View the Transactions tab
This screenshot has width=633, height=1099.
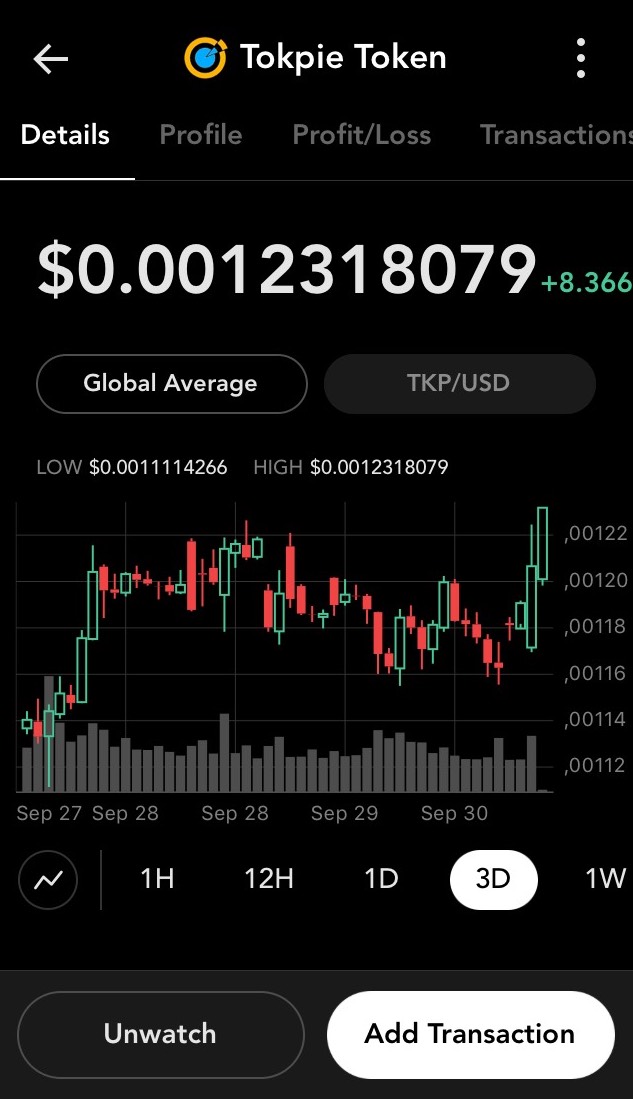click(x=556, y=135)
